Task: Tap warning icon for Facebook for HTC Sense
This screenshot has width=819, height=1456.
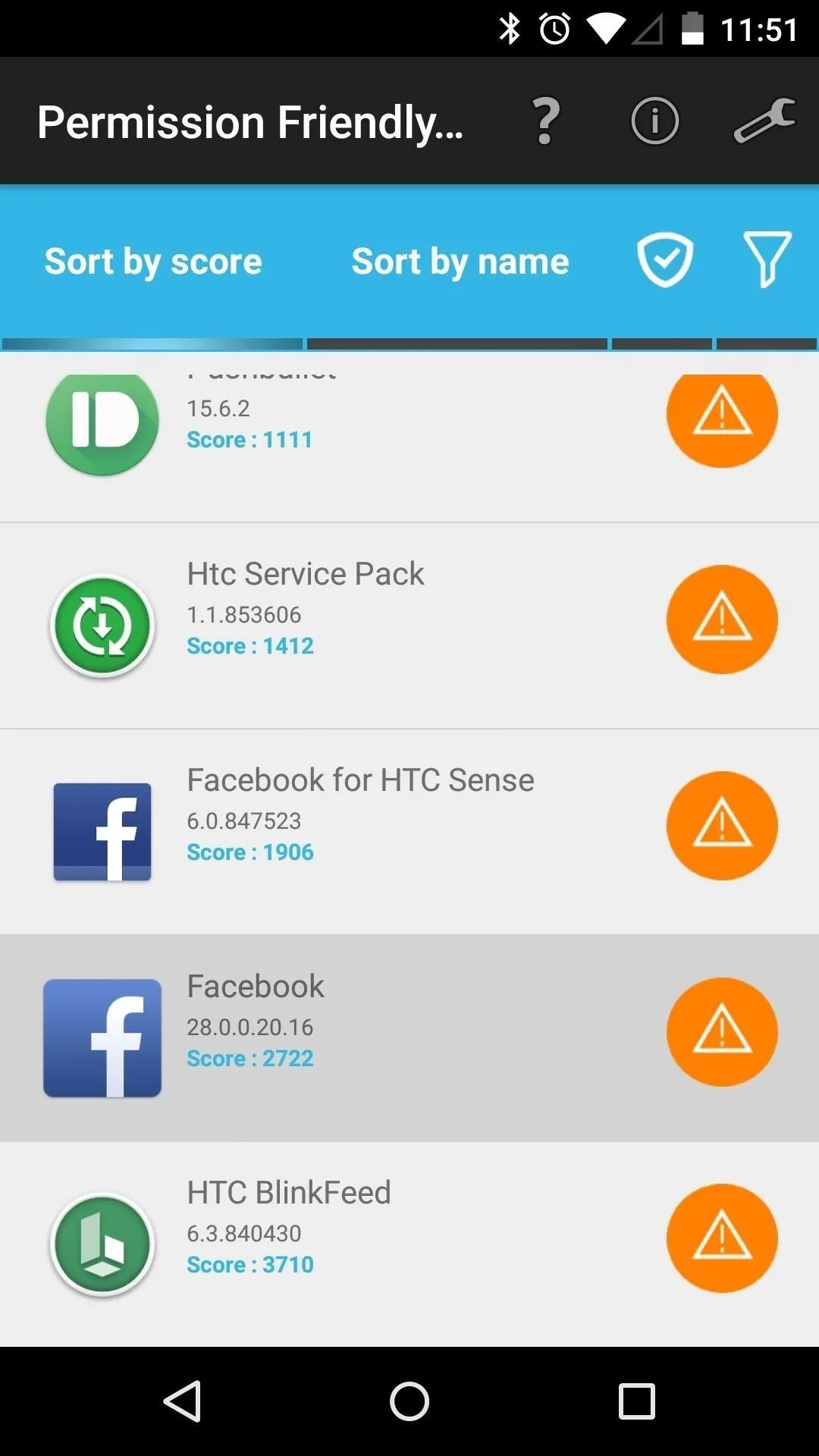Action: pos(722,825)
